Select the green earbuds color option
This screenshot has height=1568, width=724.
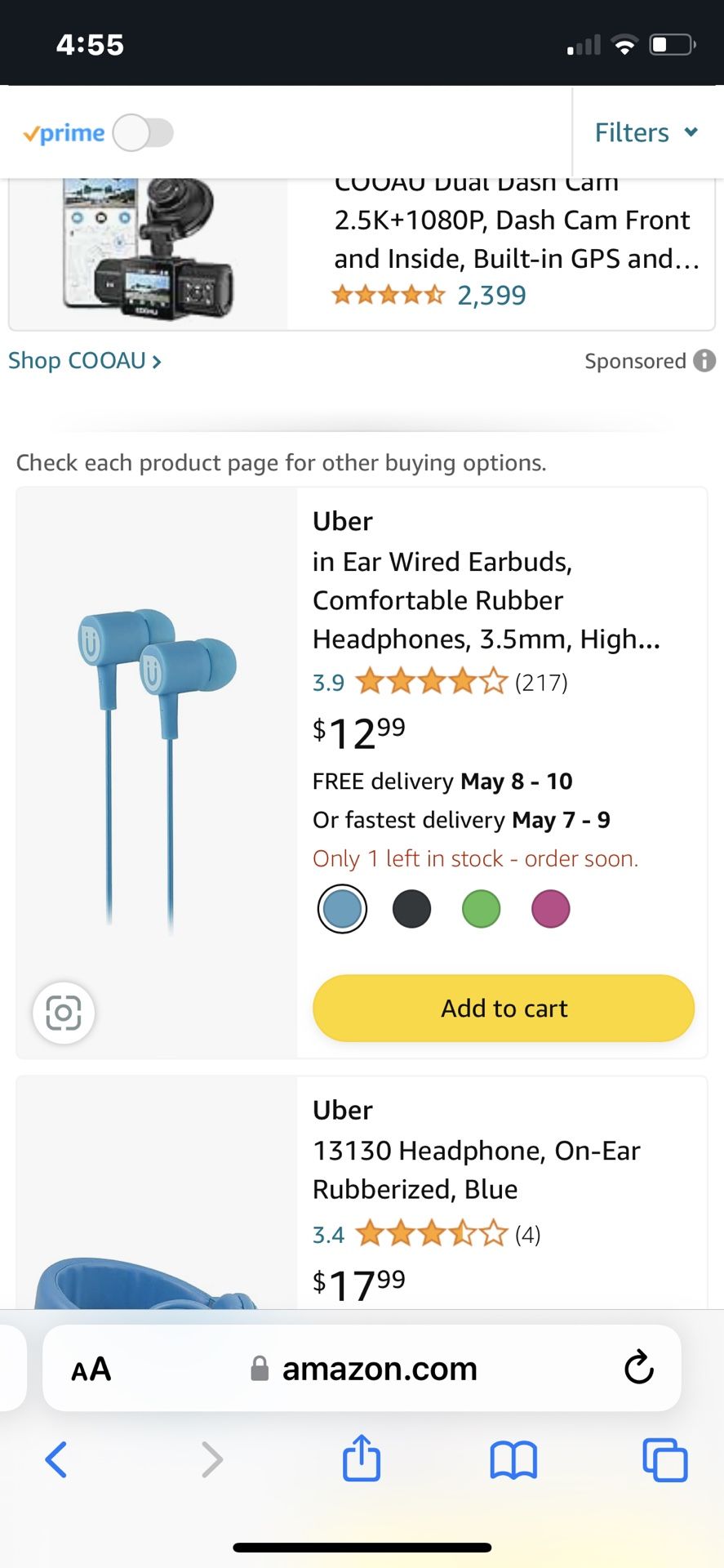point(481,908)
